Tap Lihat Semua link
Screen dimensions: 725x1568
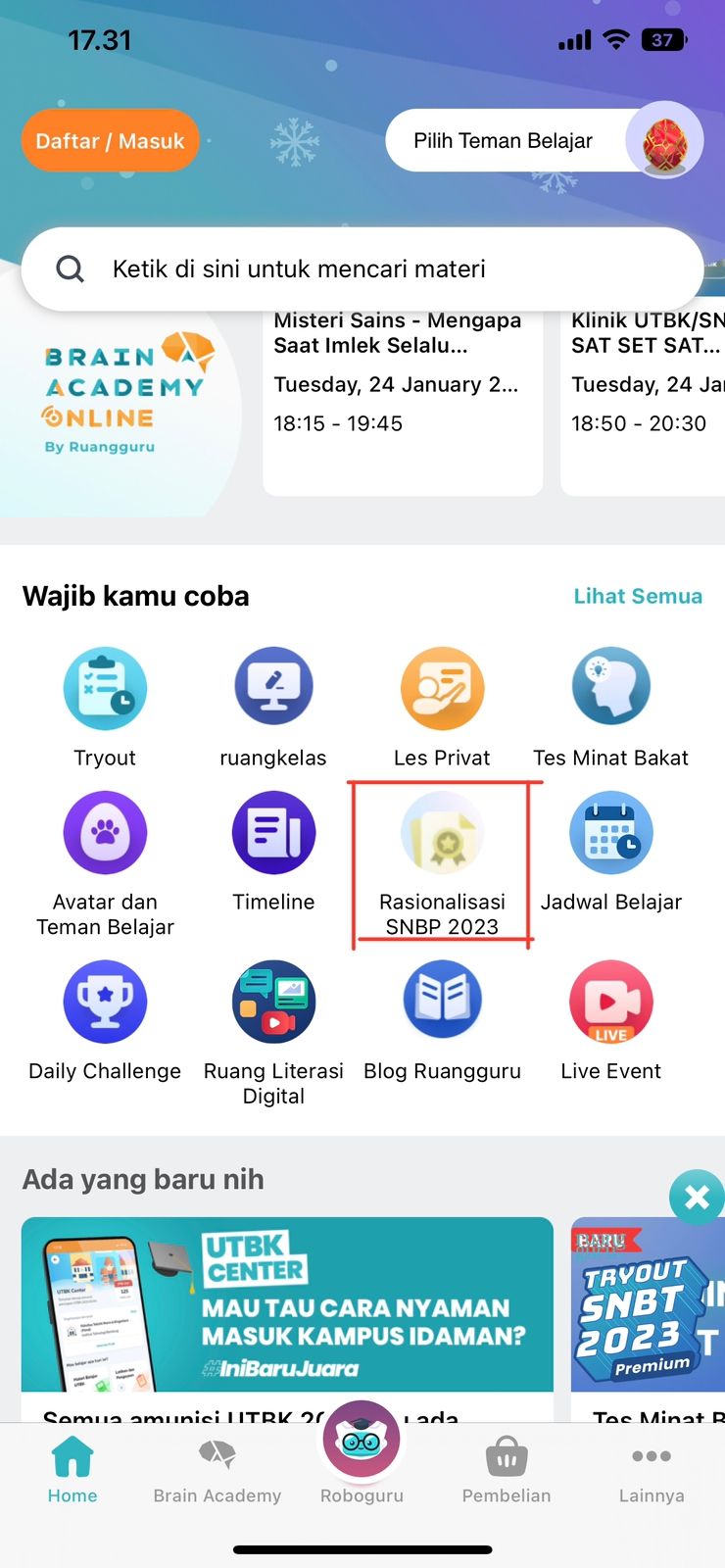click(638, 596)
